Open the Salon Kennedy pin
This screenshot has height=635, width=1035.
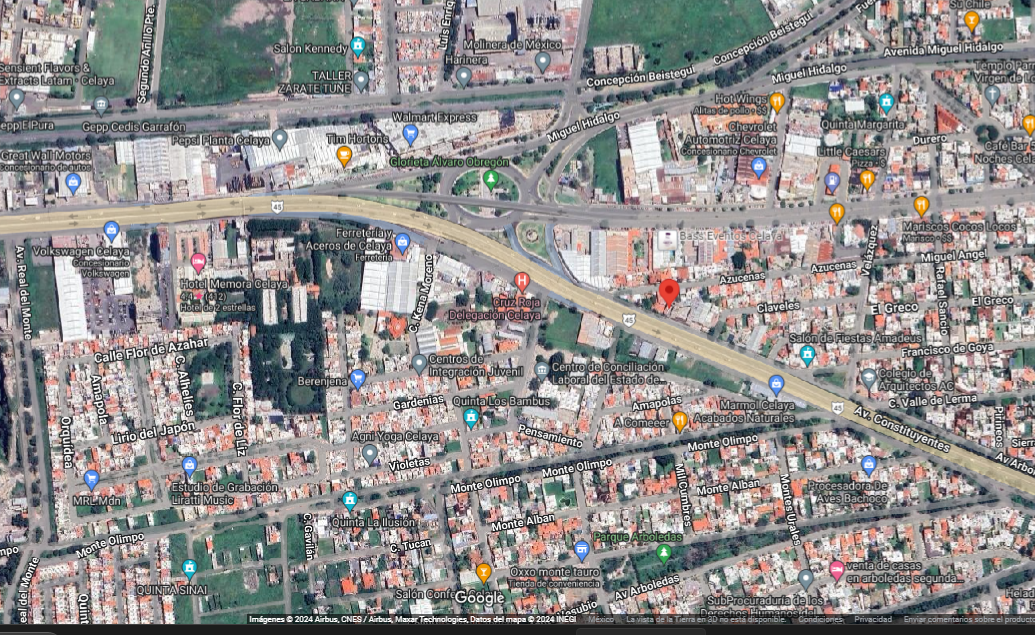[358, 46]
